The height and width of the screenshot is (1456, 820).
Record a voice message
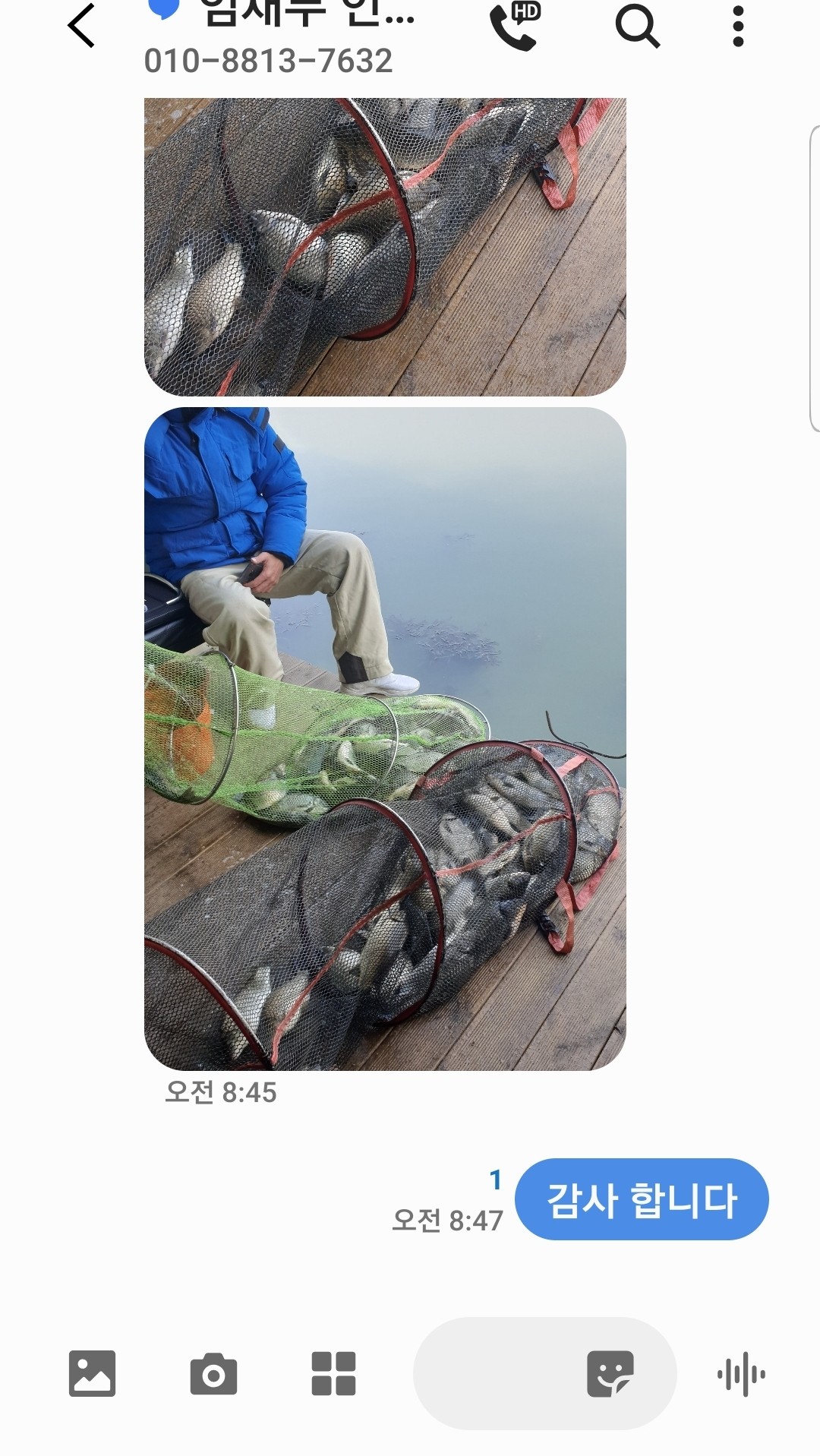click(741, 1373)
